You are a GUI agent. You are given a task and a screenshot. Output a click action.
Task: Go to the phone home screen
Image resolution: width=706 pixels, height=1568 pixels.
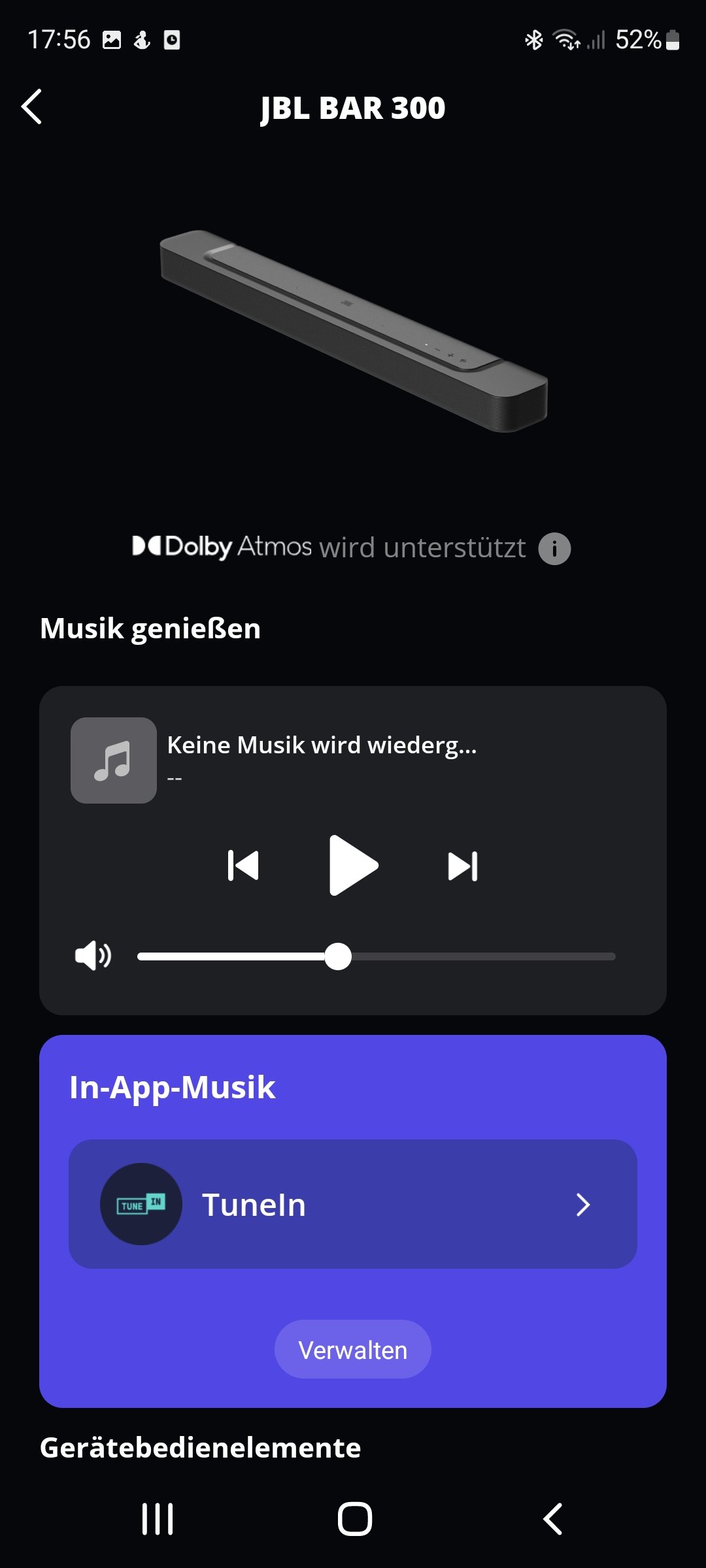(354, 1519)
